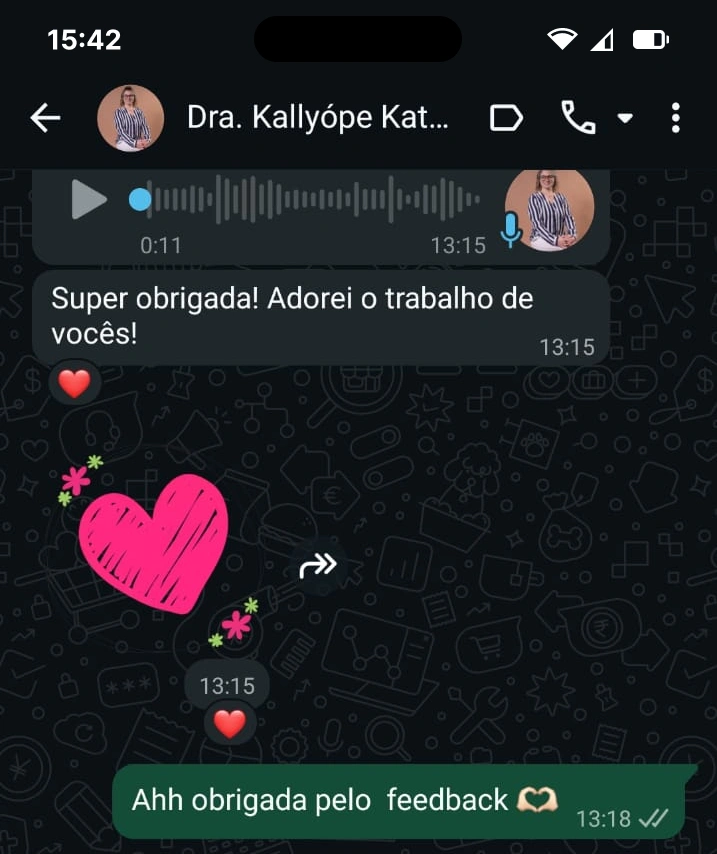Open Dra. Kallyópe contact info
The image size is (717, 854).
point(318,118)
